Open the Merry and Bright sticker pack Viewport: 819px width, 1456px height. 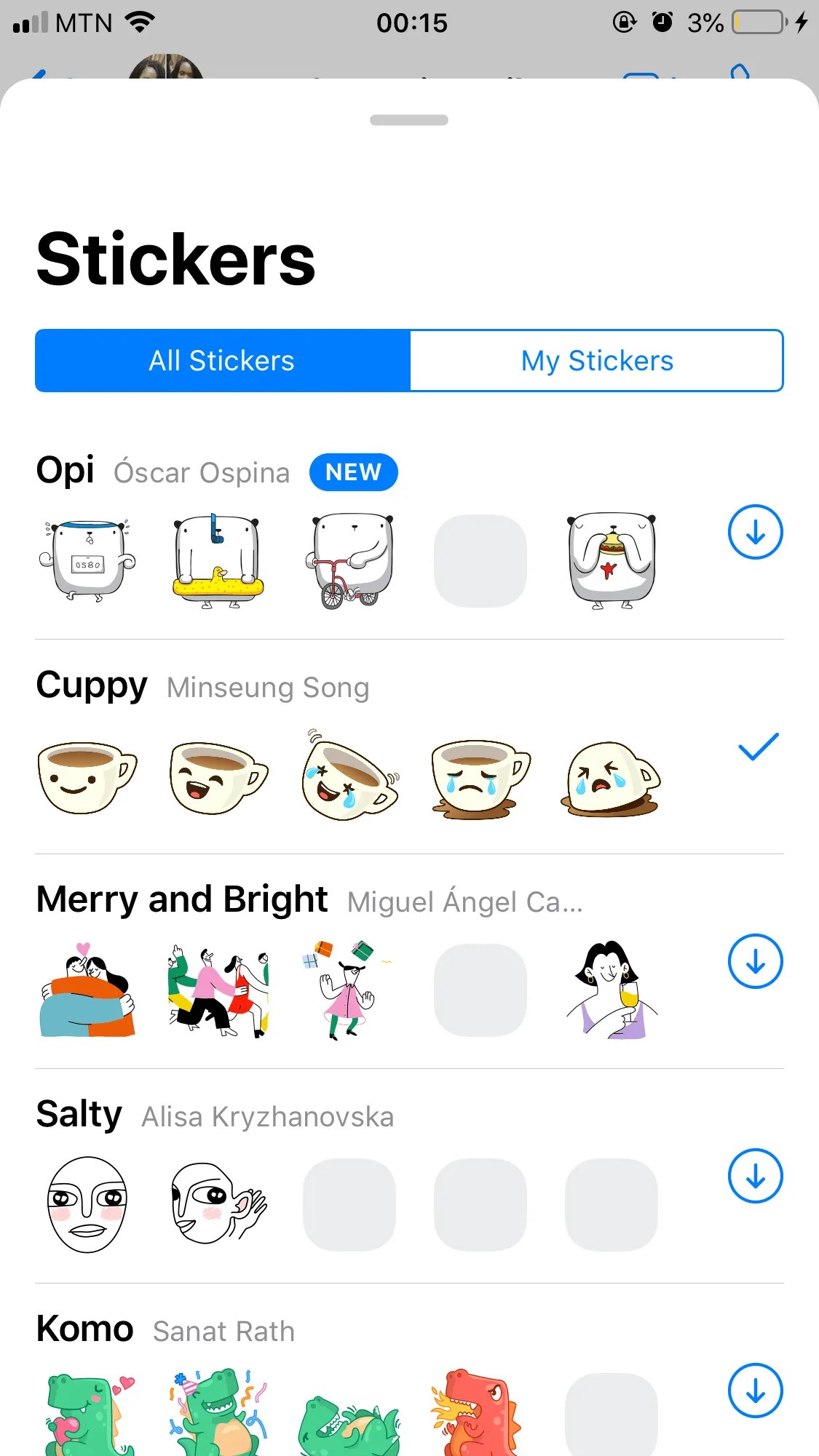point(182,899)
